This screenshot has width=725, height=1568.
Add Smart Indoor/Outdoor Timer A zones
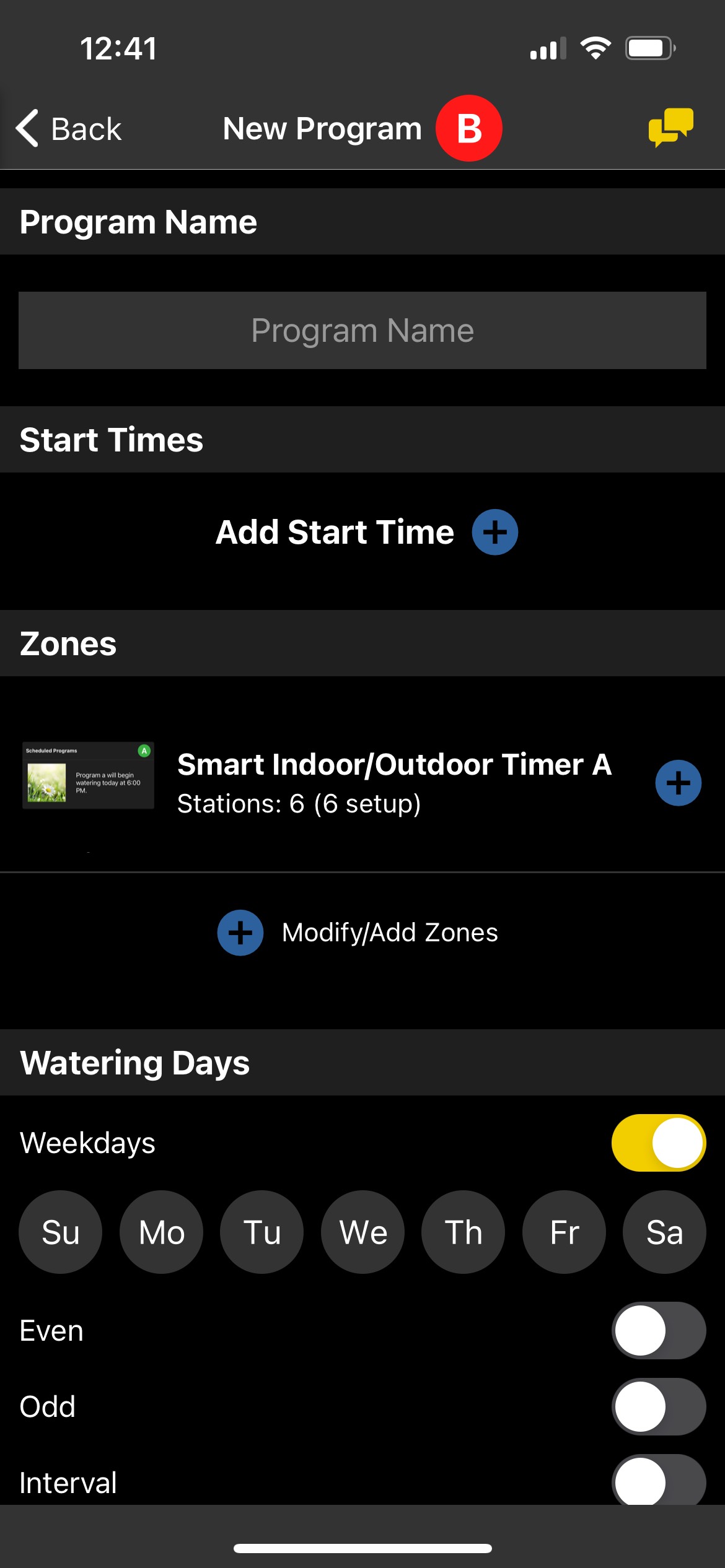tap(678, 783)
